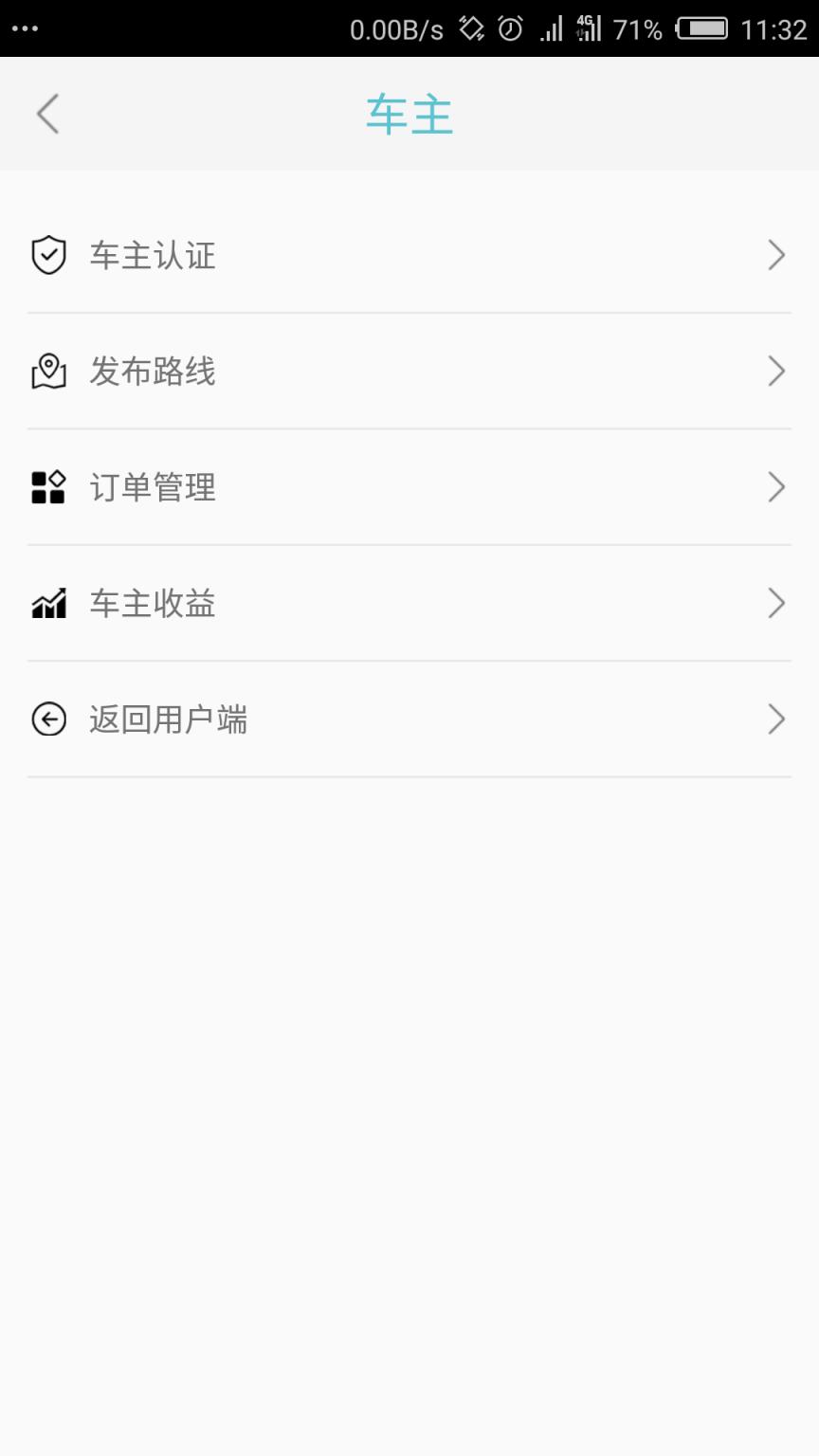The image size is (819, 1456).
Task: Open 发布路线 using its right chevron
Action: click(x=776, y=371)
